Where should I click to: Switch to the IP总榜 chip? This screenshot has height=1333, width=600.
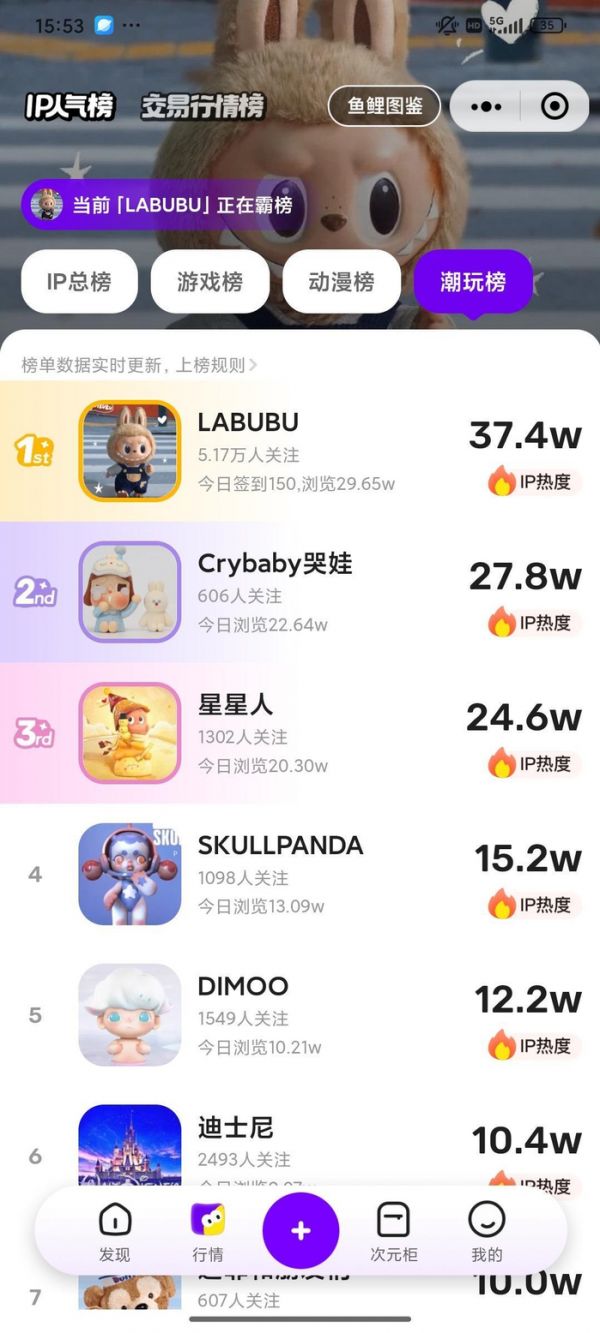point(79,282)
